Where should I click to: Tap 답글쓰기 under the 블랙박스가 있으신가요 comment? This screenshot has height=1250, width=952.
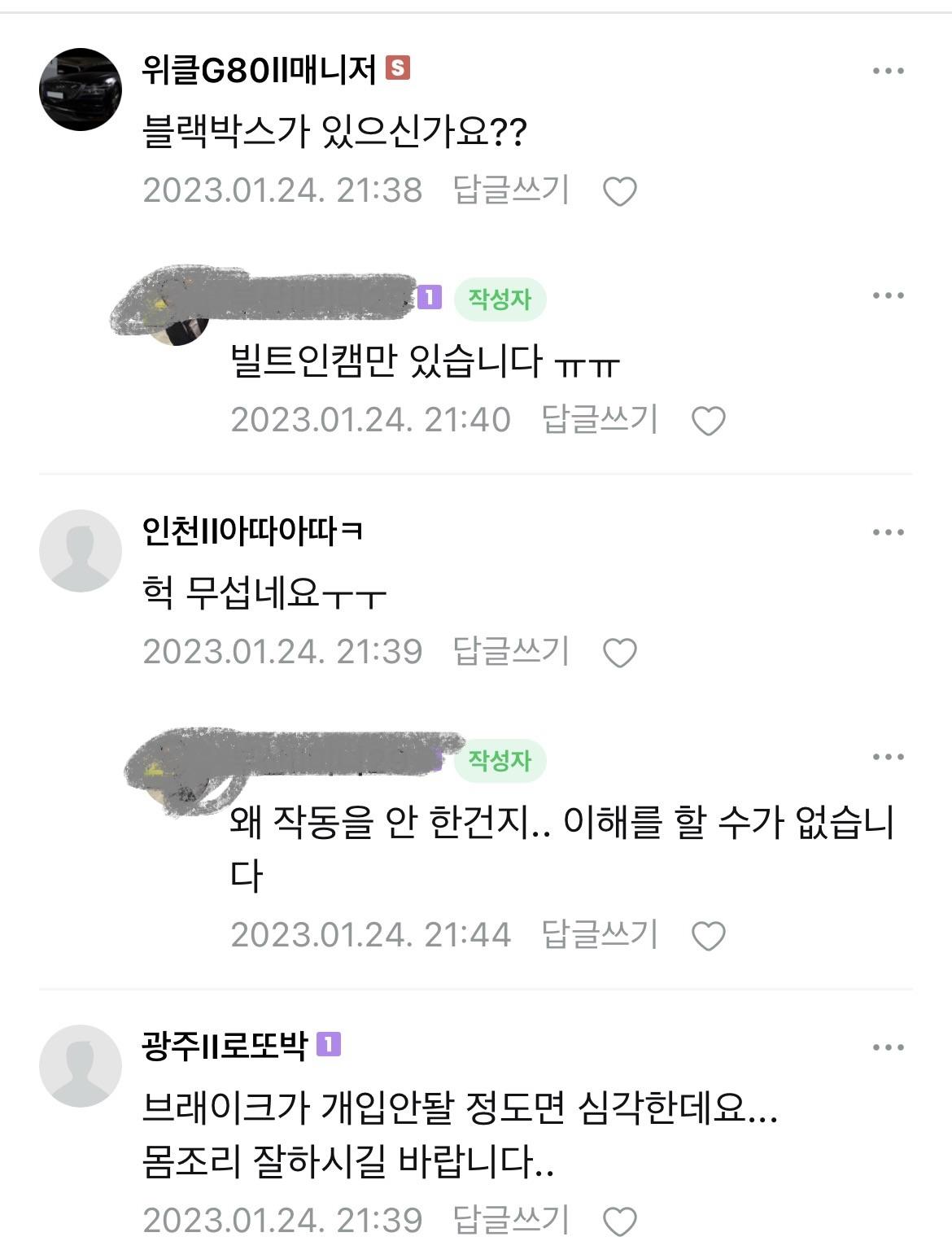[511, 190]
